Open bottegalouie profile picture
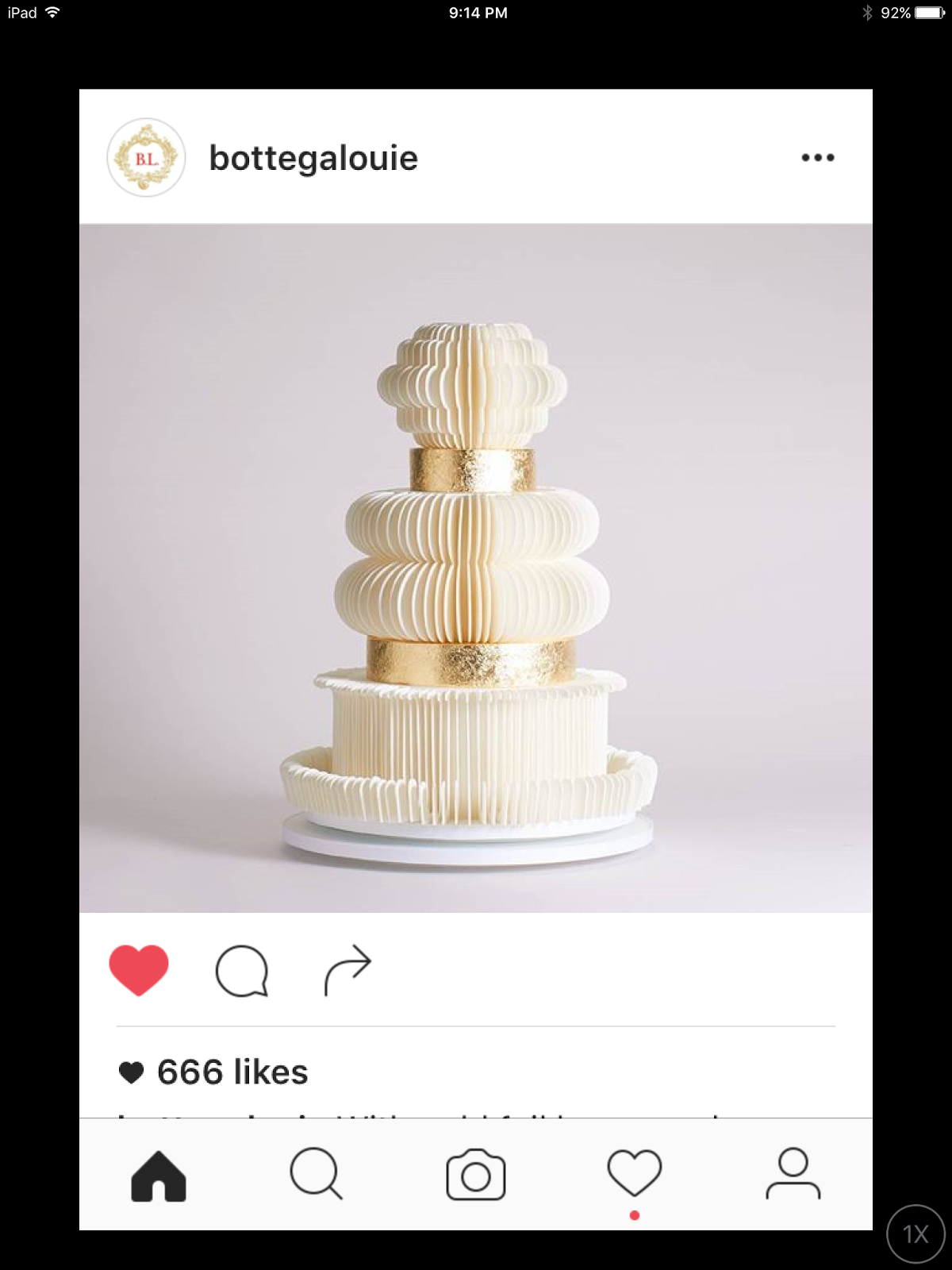Image resolution: width=952 pixels, height=1270 pixels. [146, 158]
